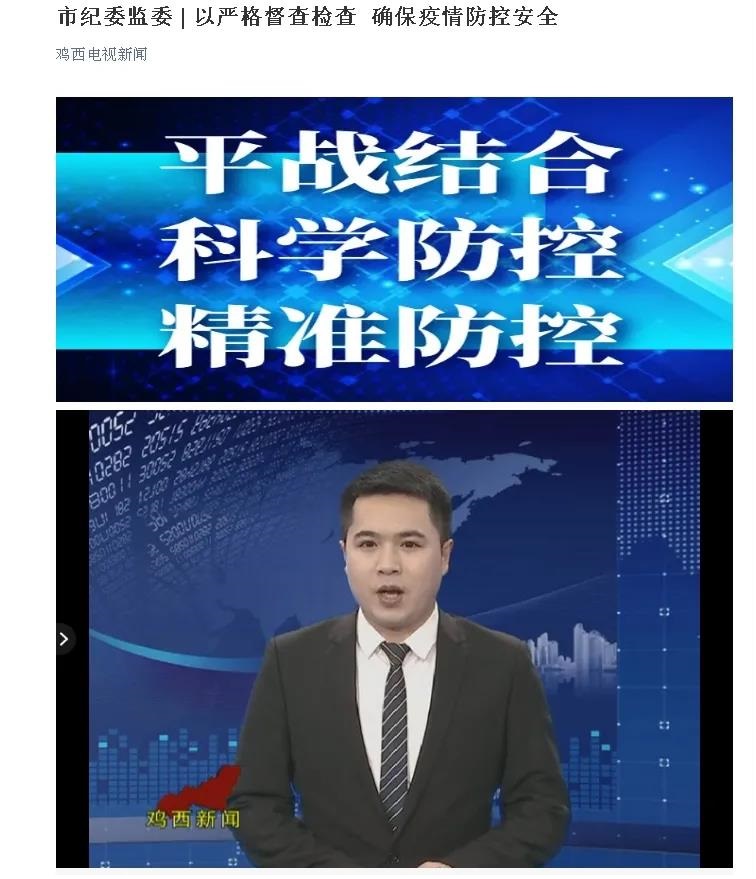Open the 鸡西电视新闻 source account
This screenshot has height=879, width=756.
[x=101, y=54]
